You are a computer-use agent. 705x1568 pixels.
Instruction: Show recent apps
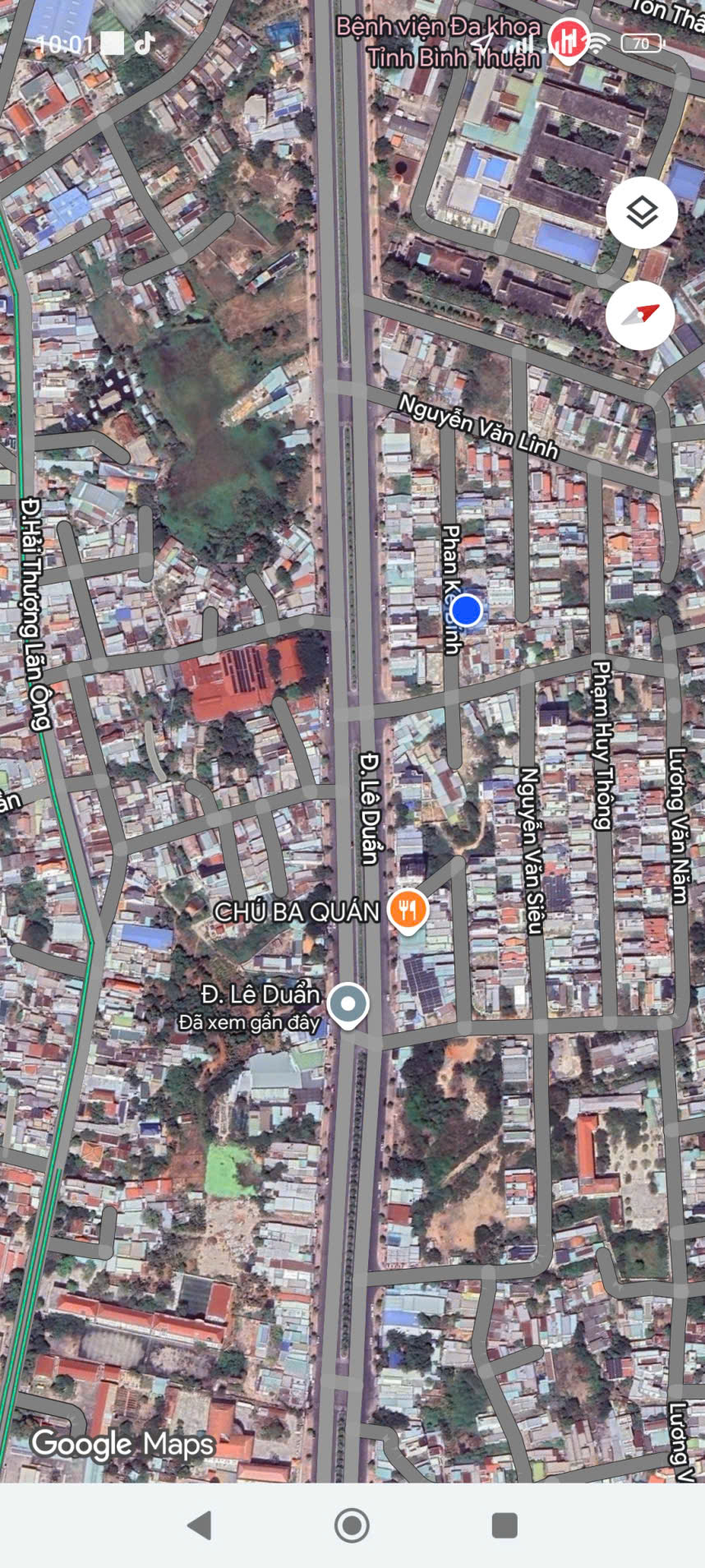coord(504,1525)
